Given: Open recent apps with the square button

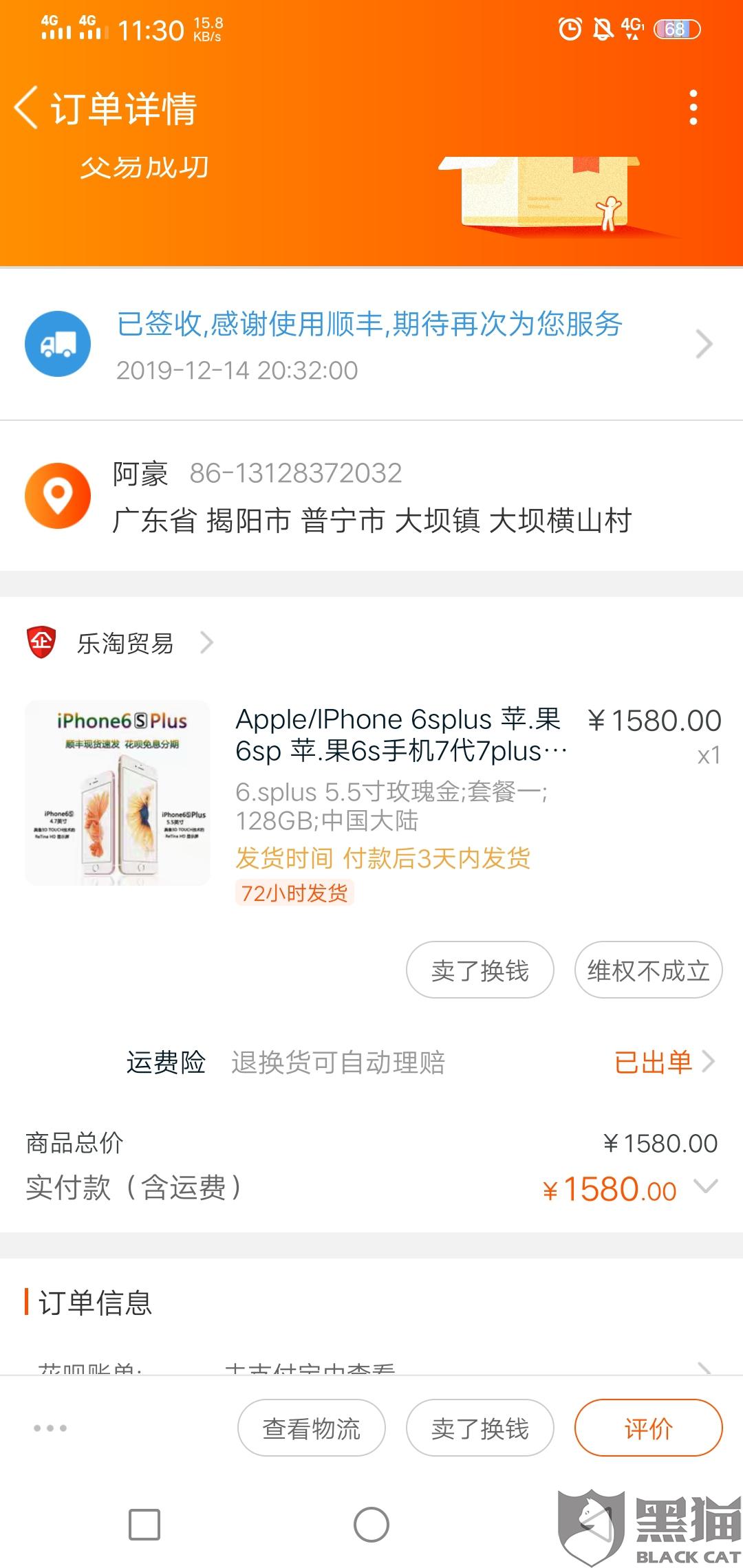Looking at the screenshot, I should (x=144, y=1525).
